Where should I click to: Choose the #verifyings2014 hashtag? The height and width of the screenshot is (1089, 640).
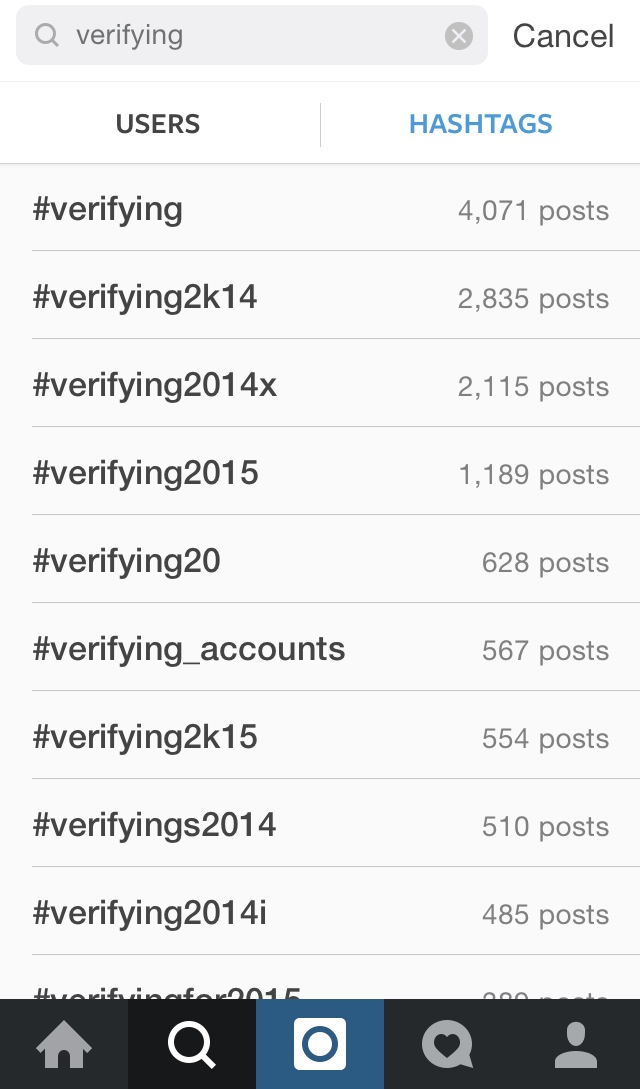coord(320,825)
